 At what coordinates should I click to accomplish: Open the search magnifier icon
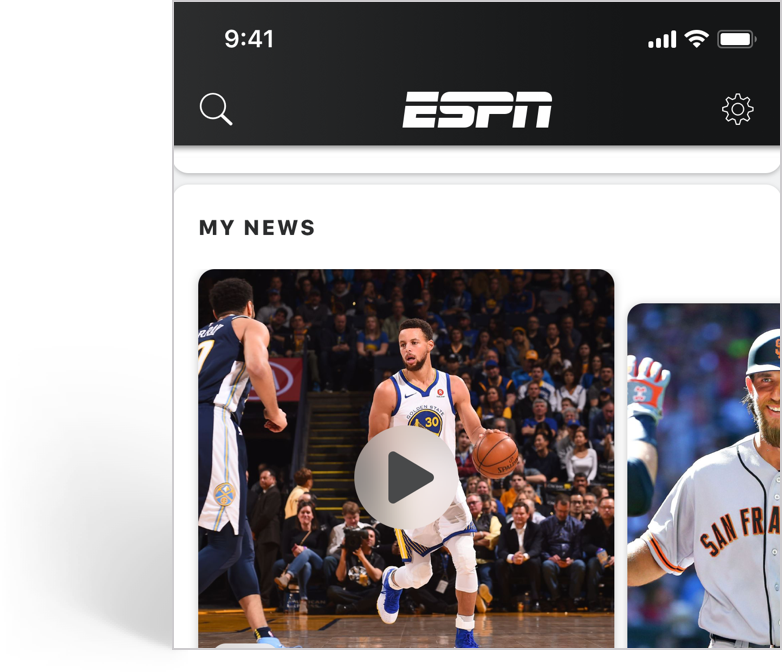(x=216, y=109)
